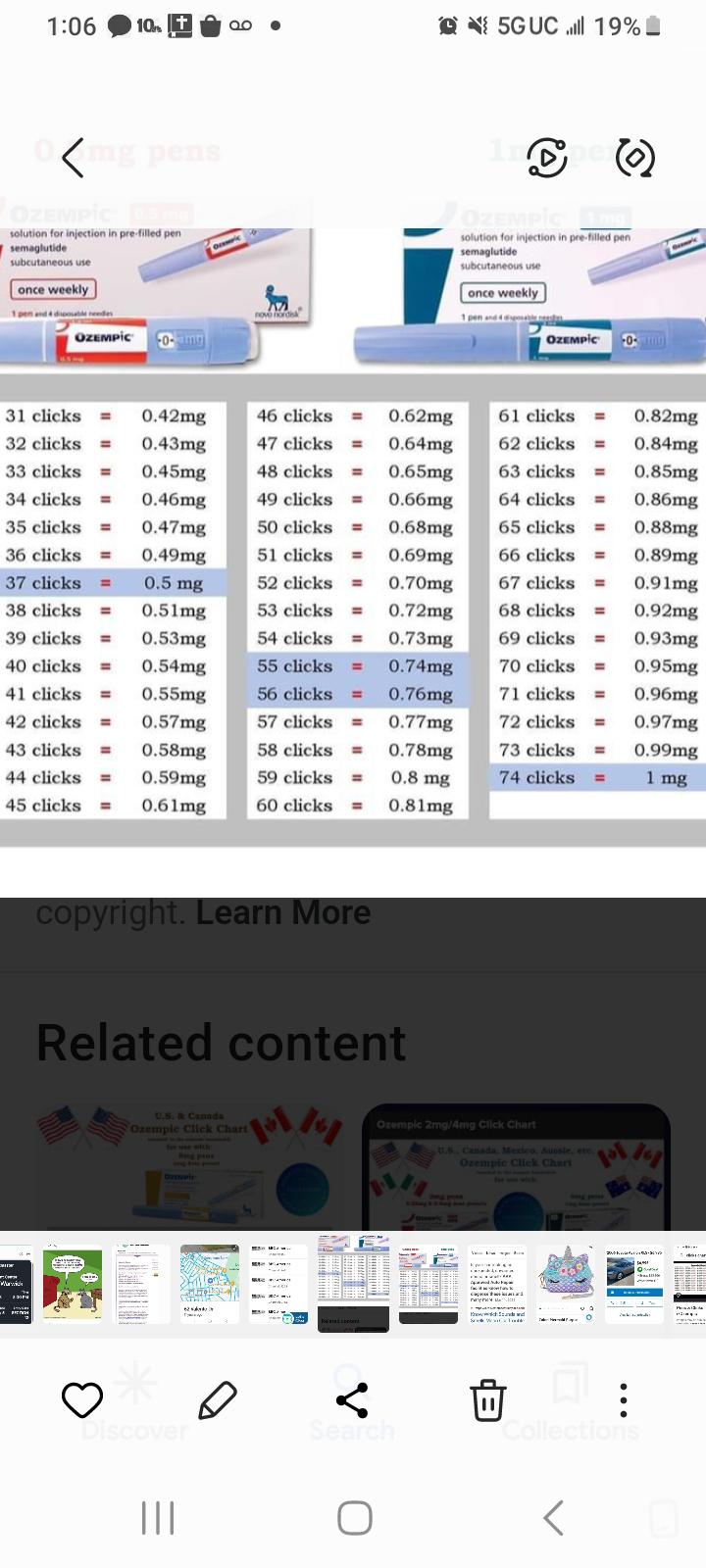The height and width of the screenshot is (1568, 706).
Task: Open the cartoon comic thumbnail in the filmstrip
Action: pos(73,1284)
